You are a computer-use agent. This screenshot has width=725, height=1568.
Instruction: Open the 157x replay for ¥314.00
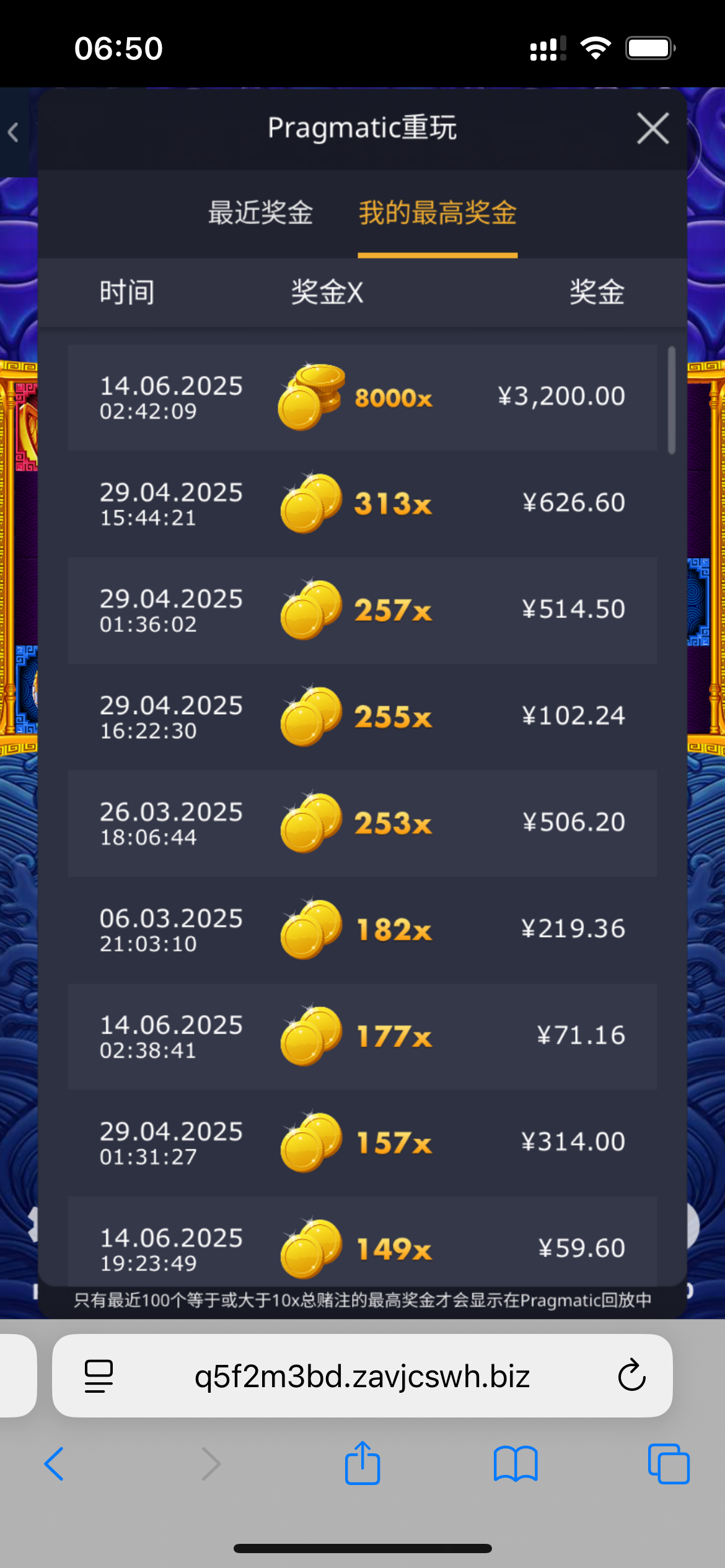click(x=362, y=1143)
